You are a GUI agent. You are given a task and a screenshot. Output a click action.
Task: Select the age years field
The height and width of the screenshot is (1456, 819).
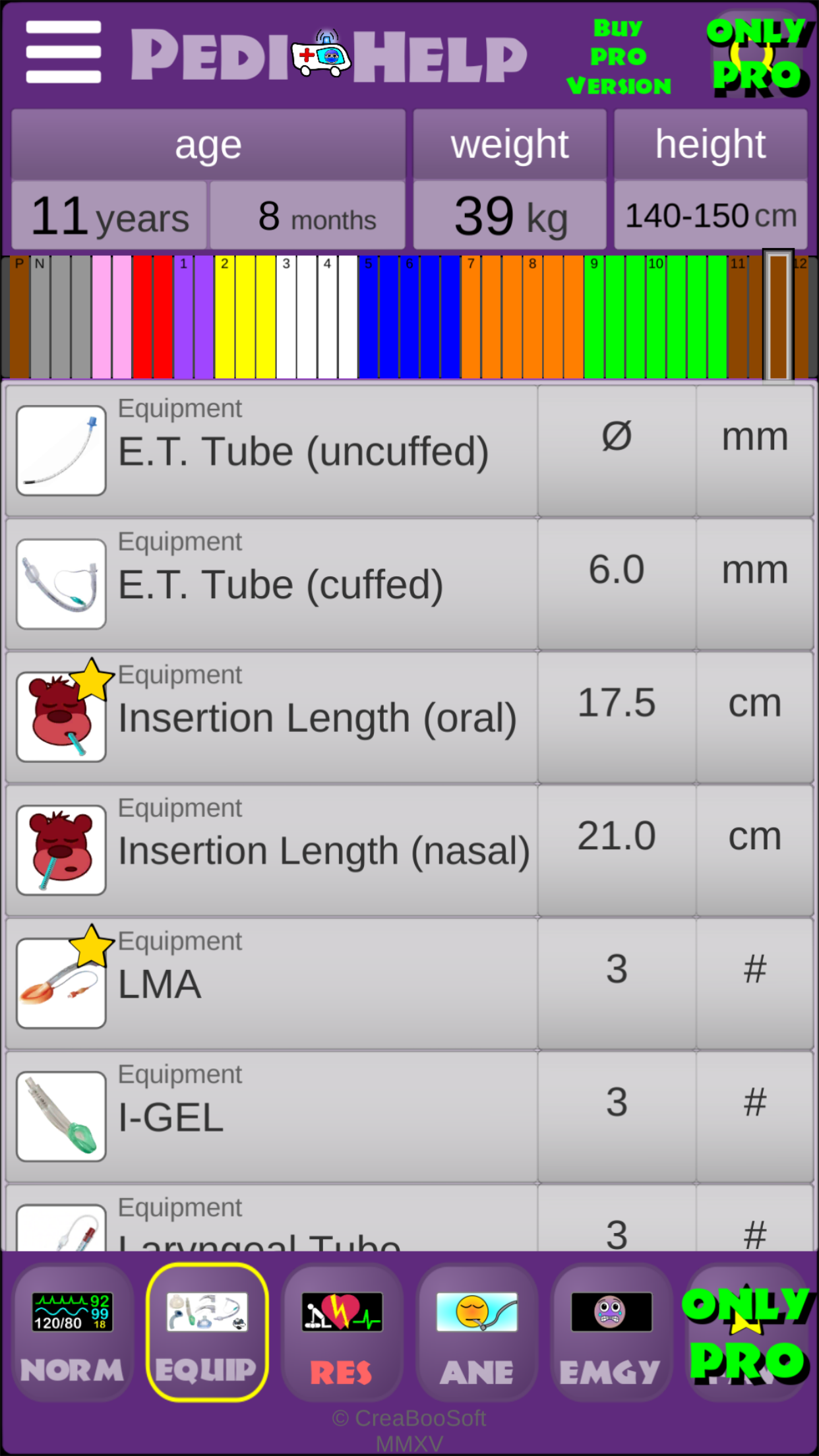click(x=109, y=216)
